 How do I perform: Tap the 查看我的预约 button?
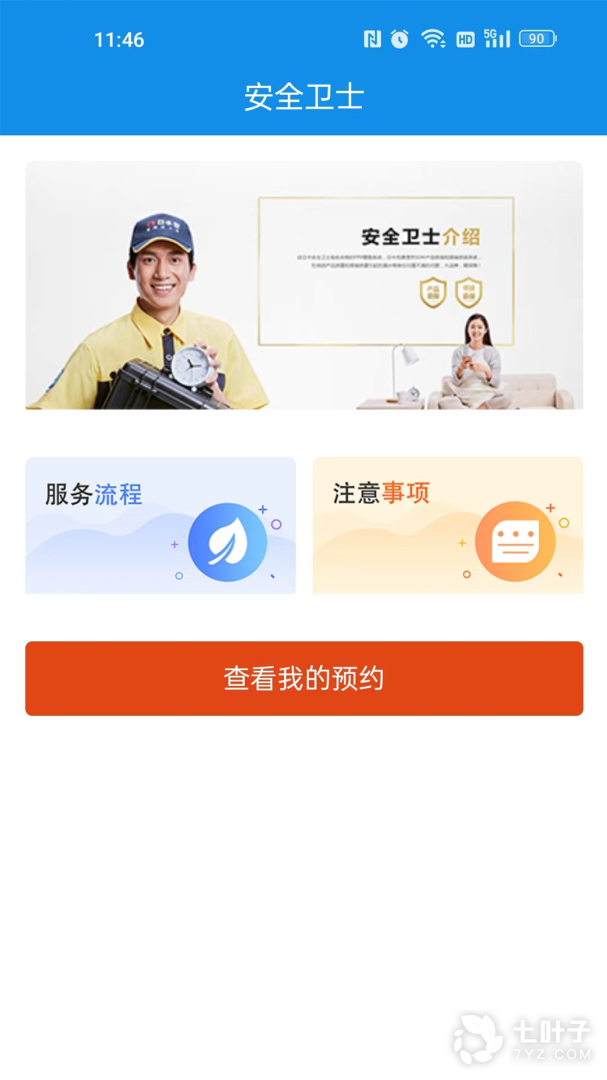tap(304, 678)
